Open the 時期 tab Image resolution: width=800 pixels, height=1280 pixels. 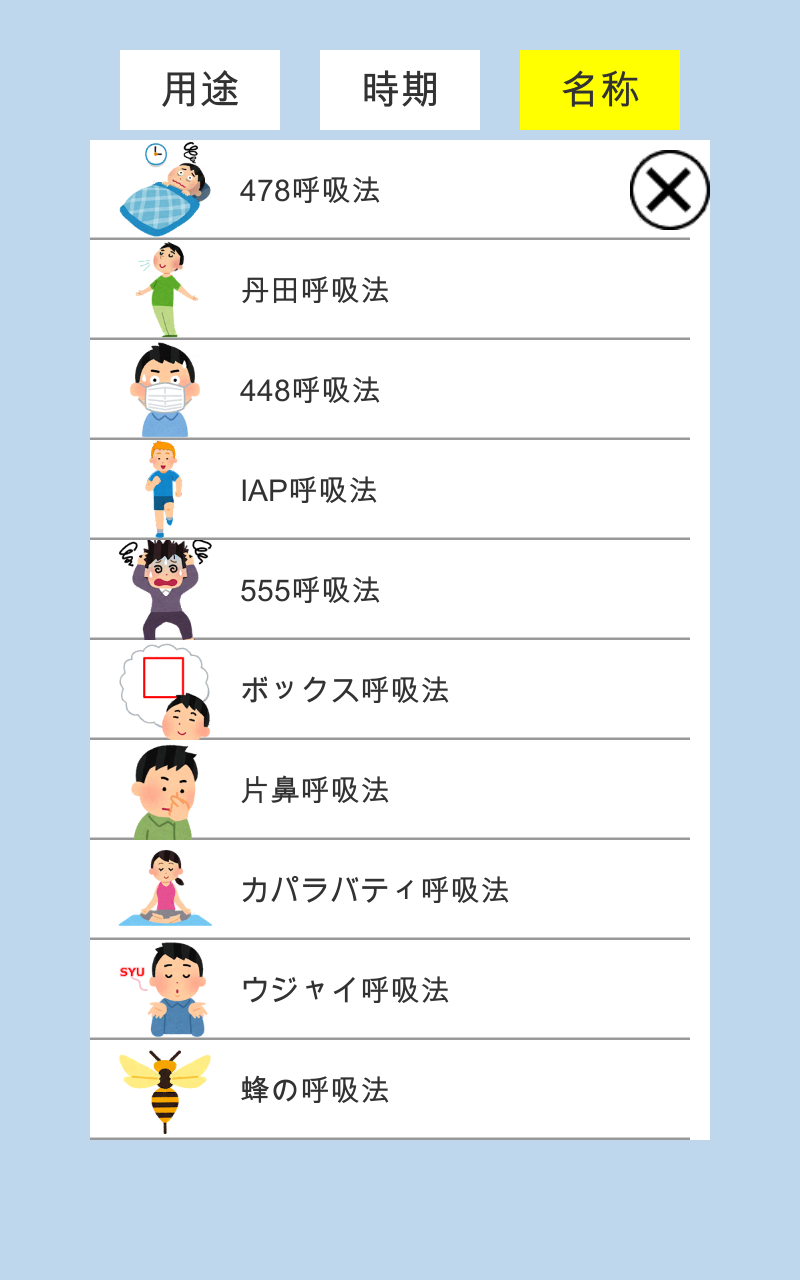point(399,89)
